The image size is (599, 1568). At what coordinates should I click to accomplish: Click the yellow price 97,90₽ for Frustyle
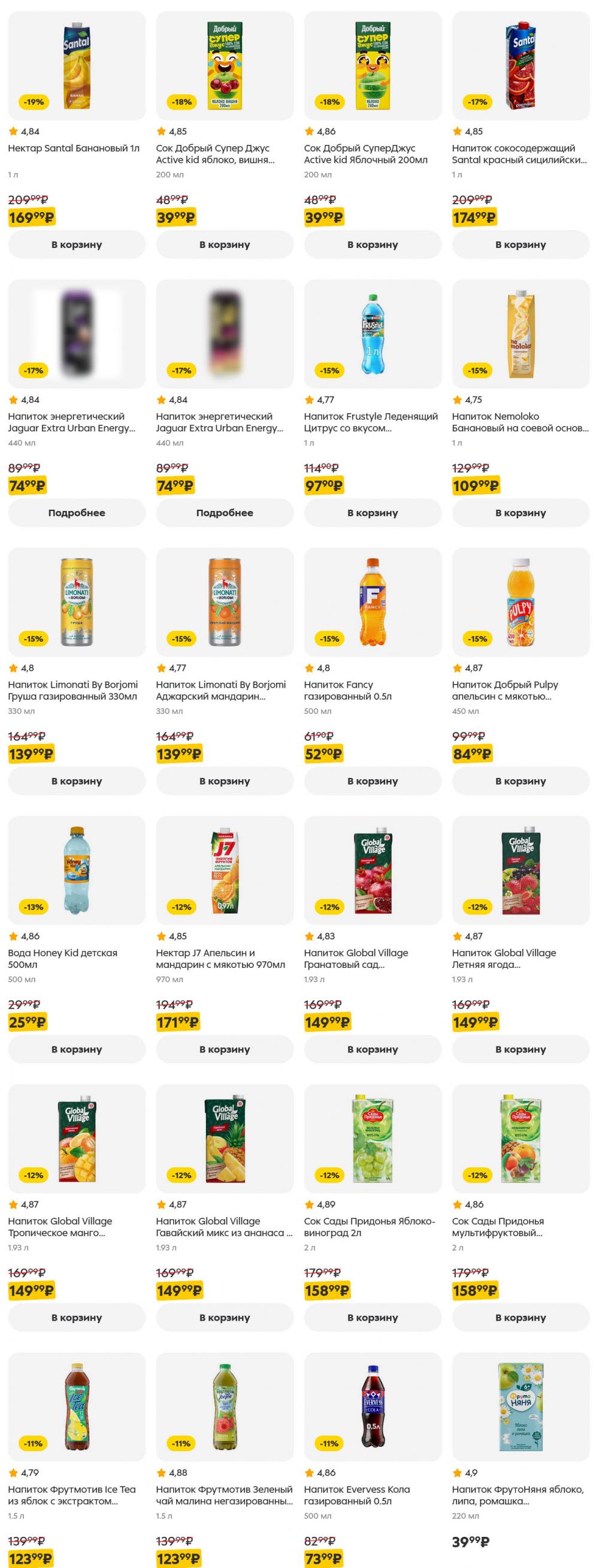325,484
